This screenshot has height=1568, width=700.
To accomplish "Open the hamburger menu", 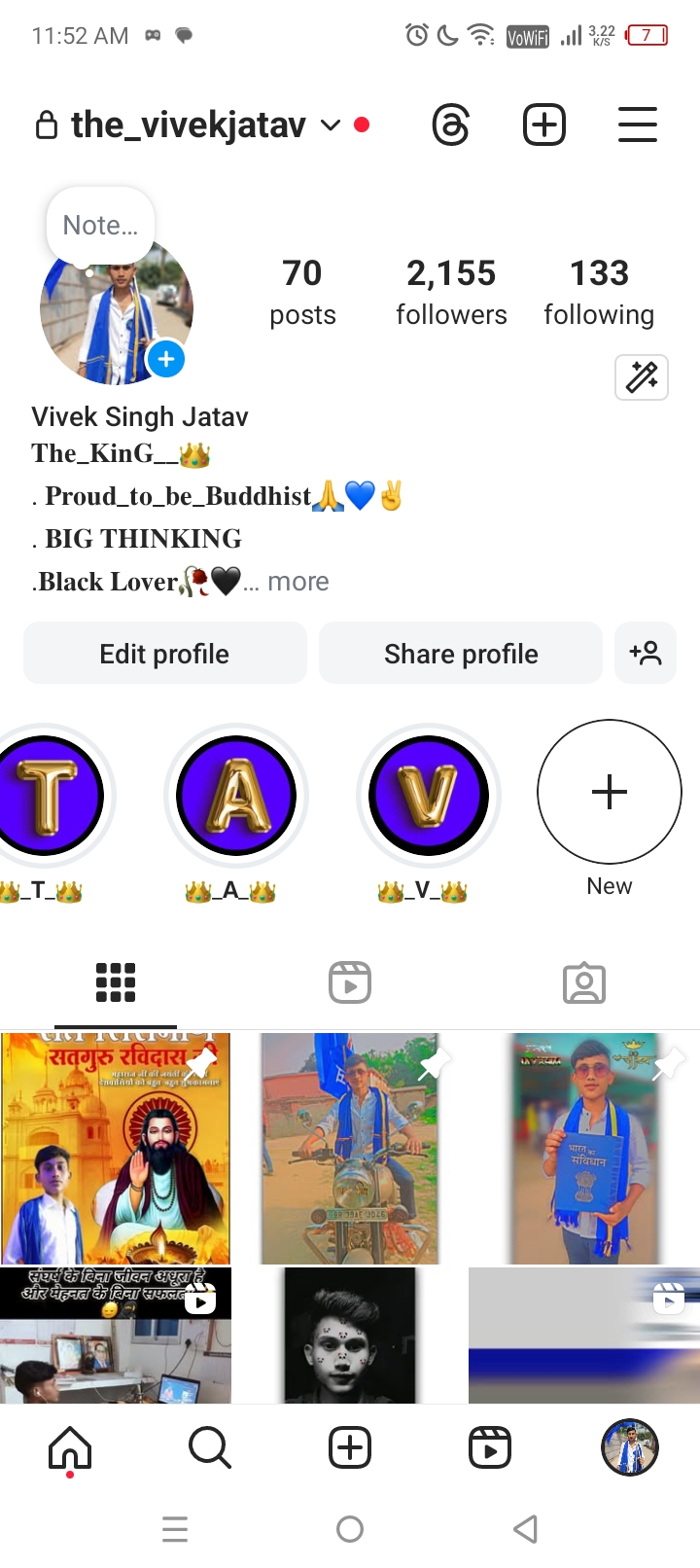I will pyautogui.click(x=638, y=125).
